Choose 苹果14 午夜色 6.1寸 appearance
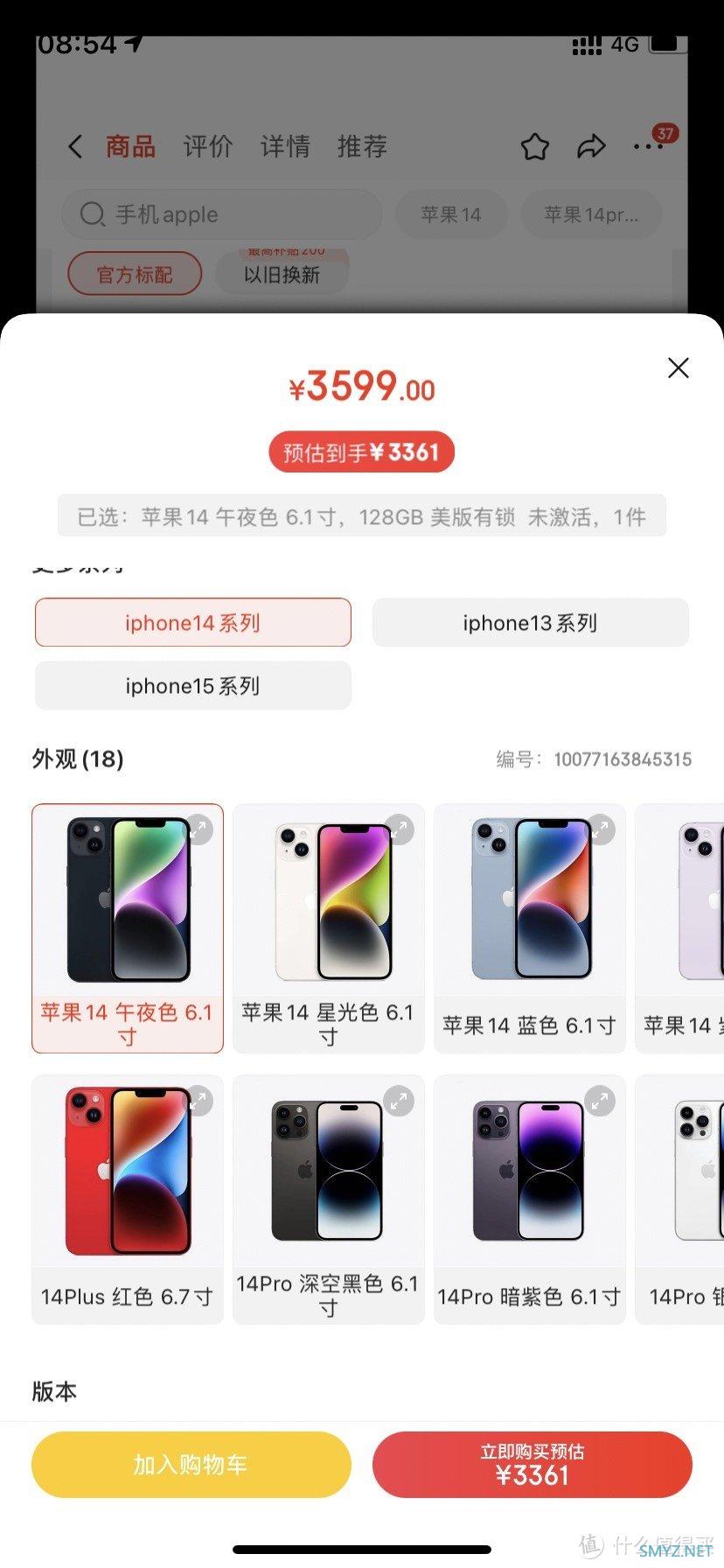Image resolution: width=724 pixels, height=1568 pixels. click(128, 927)
